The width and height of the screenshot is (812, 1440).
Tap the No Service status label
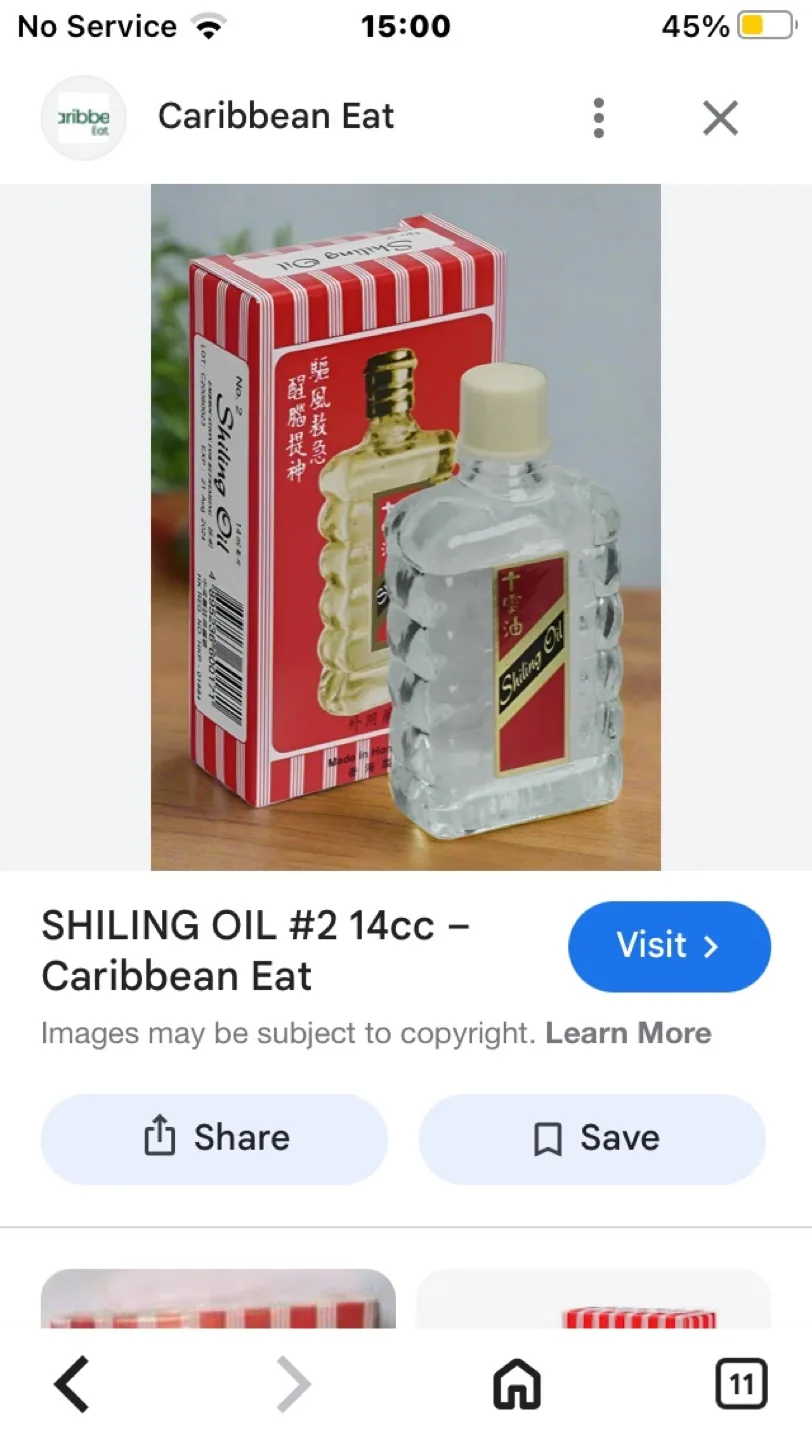(96, 25)
